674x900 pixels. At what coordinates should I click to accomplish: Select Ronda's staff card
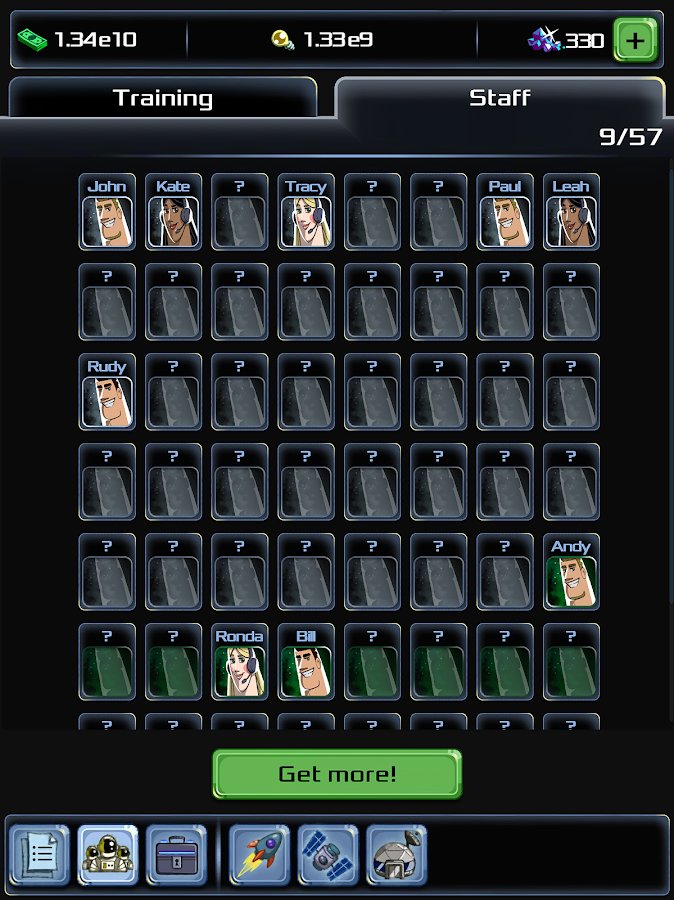coord(240,662)
